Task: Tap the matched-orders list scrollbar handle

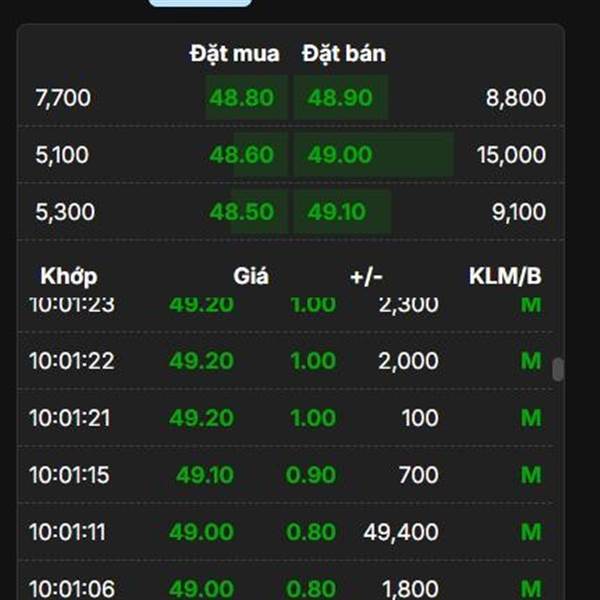Action: pyautogui.click(x=558, y=369)
